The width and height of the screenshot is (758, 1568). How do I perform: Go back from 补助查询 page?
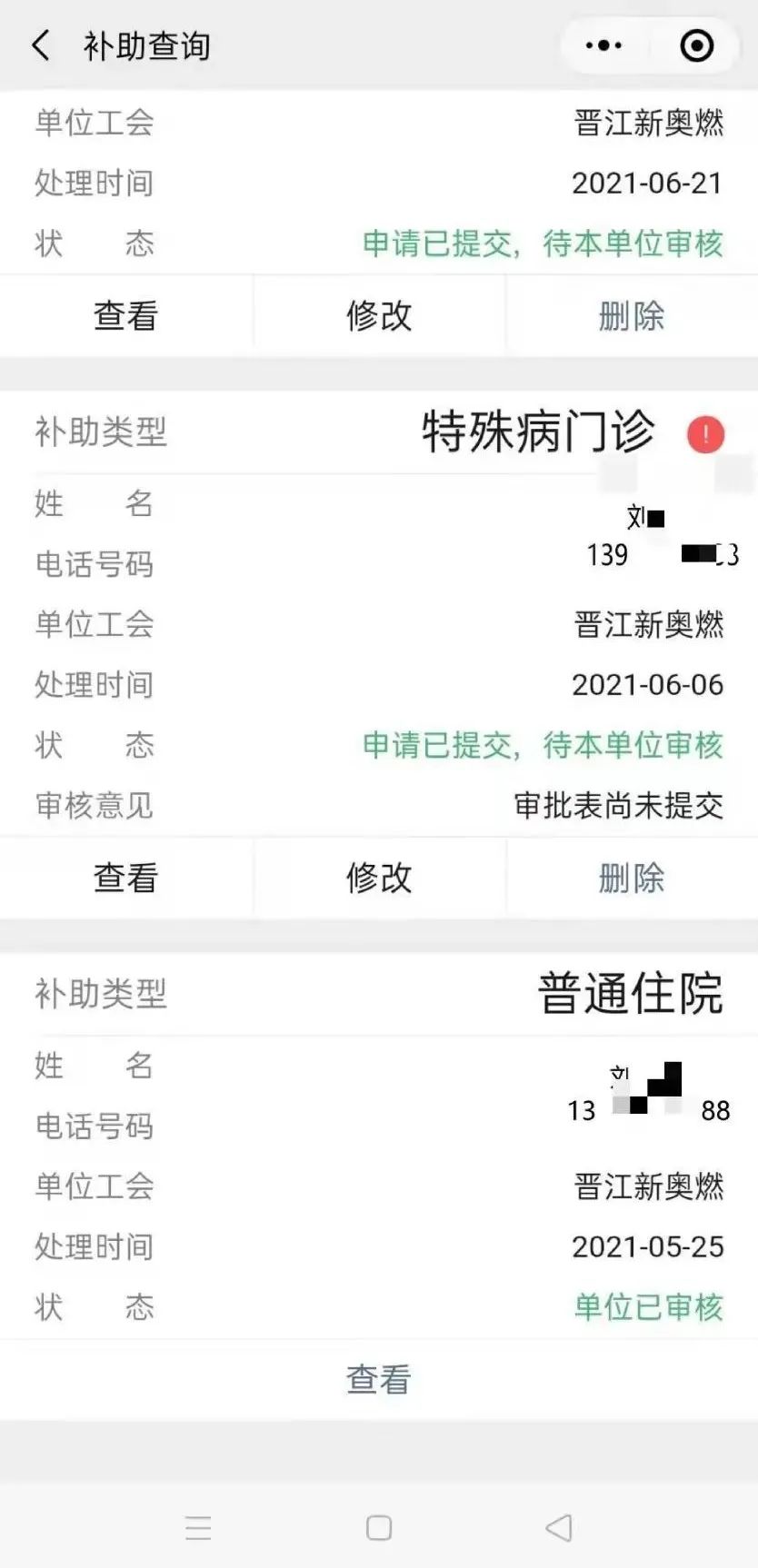41,45
